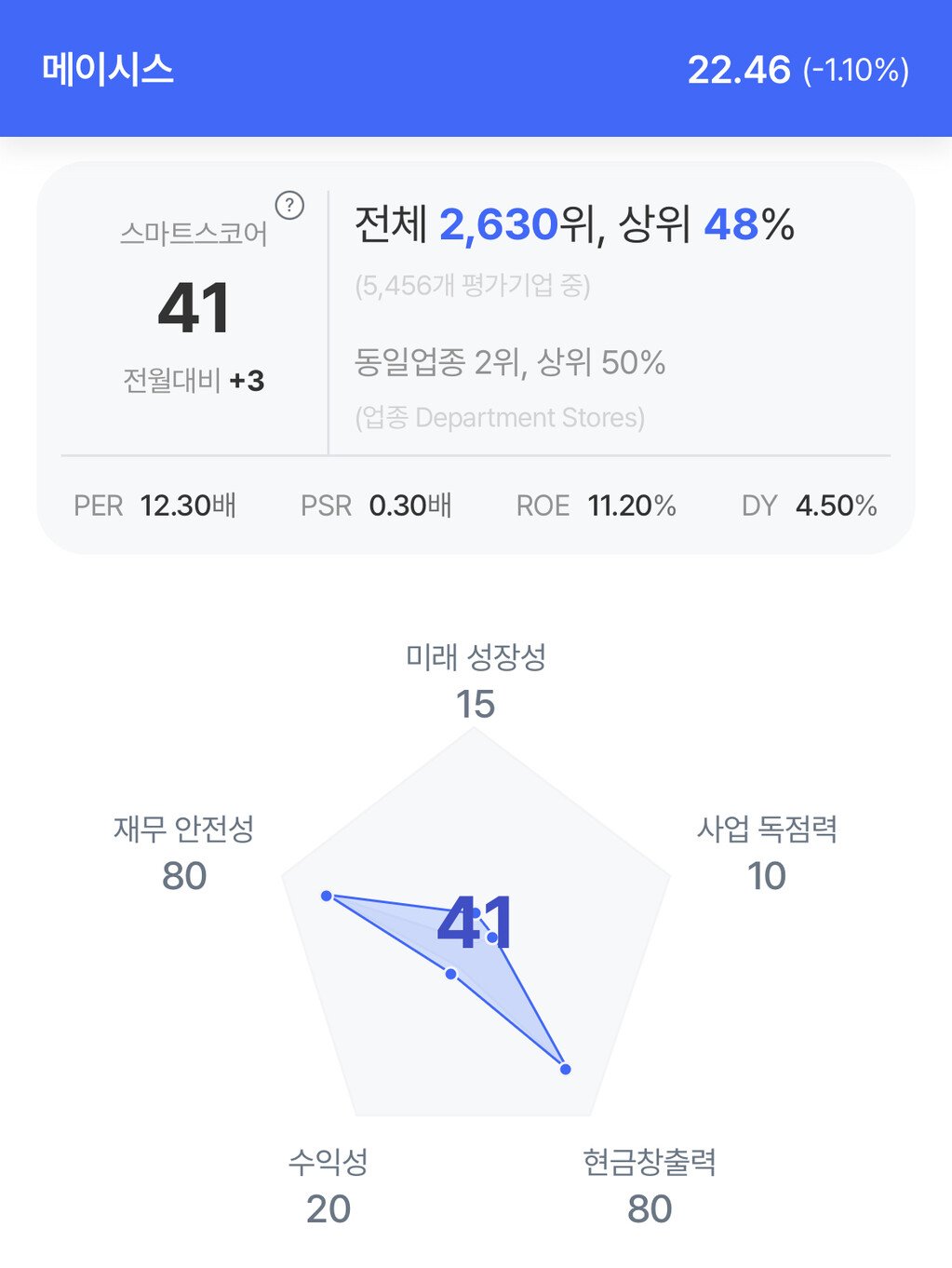Screen dimensions: 952x1268
Task: Open the SmartScore help question mark
Action: 289,205
